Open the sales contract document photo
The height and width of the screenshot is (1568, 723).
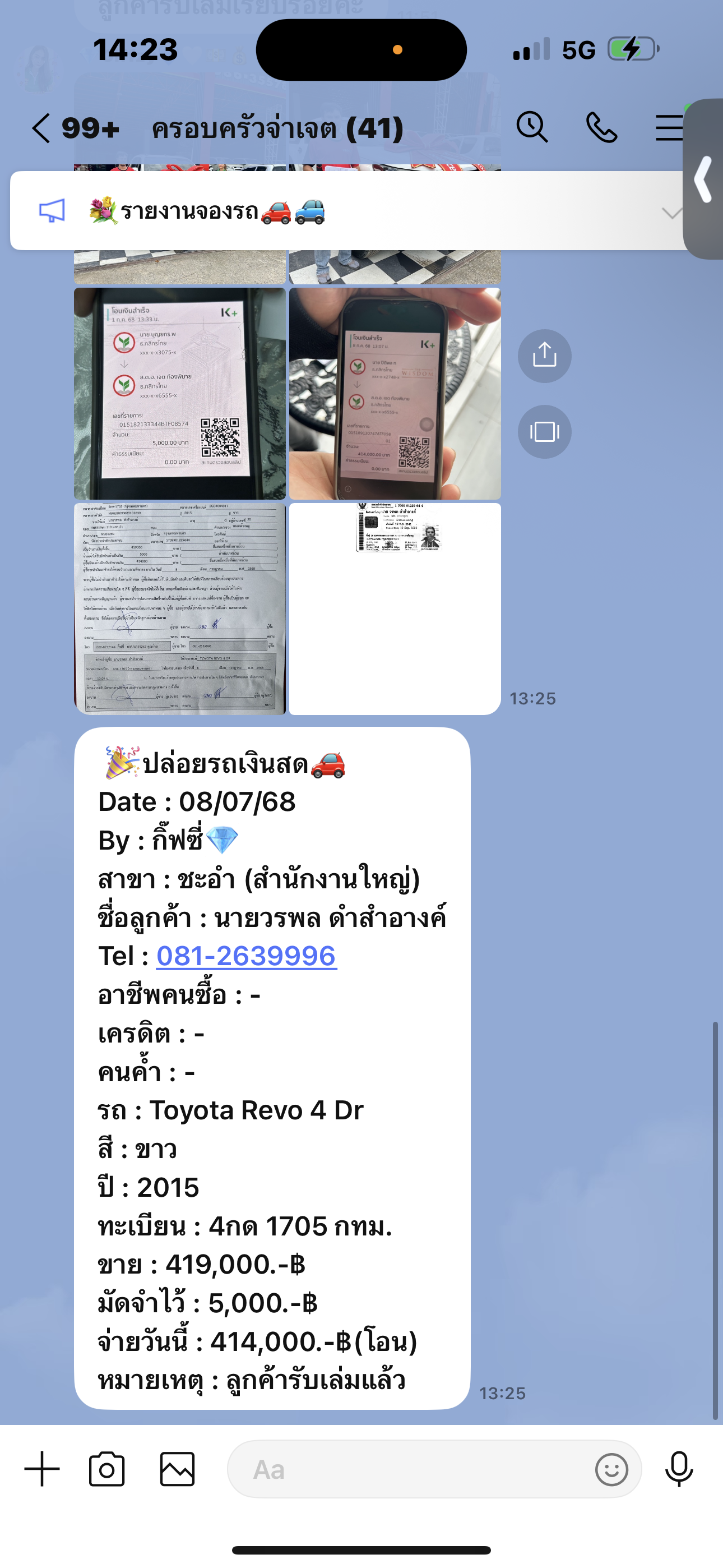tap(179, 608)
